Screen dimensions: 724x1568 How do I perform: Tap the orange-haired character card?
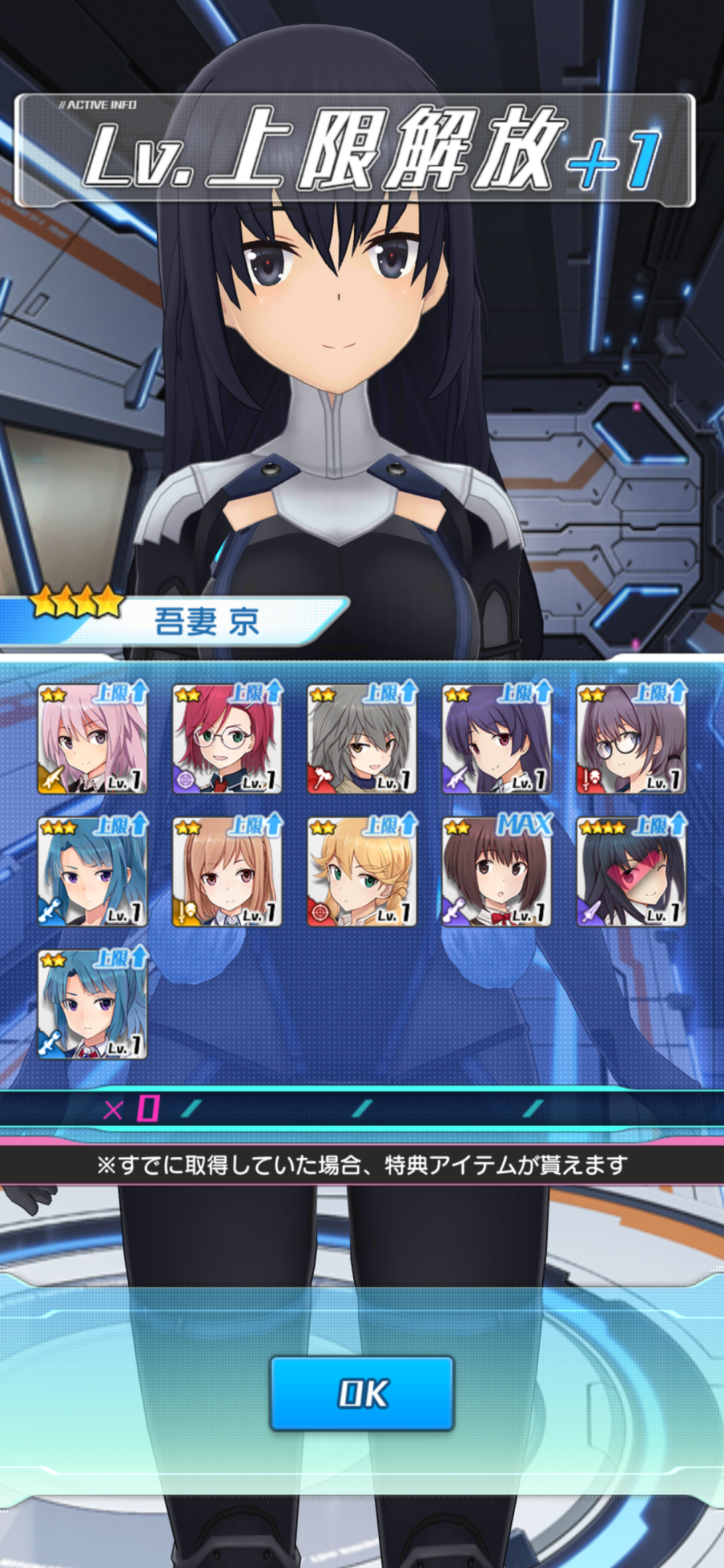click(227, 872)
